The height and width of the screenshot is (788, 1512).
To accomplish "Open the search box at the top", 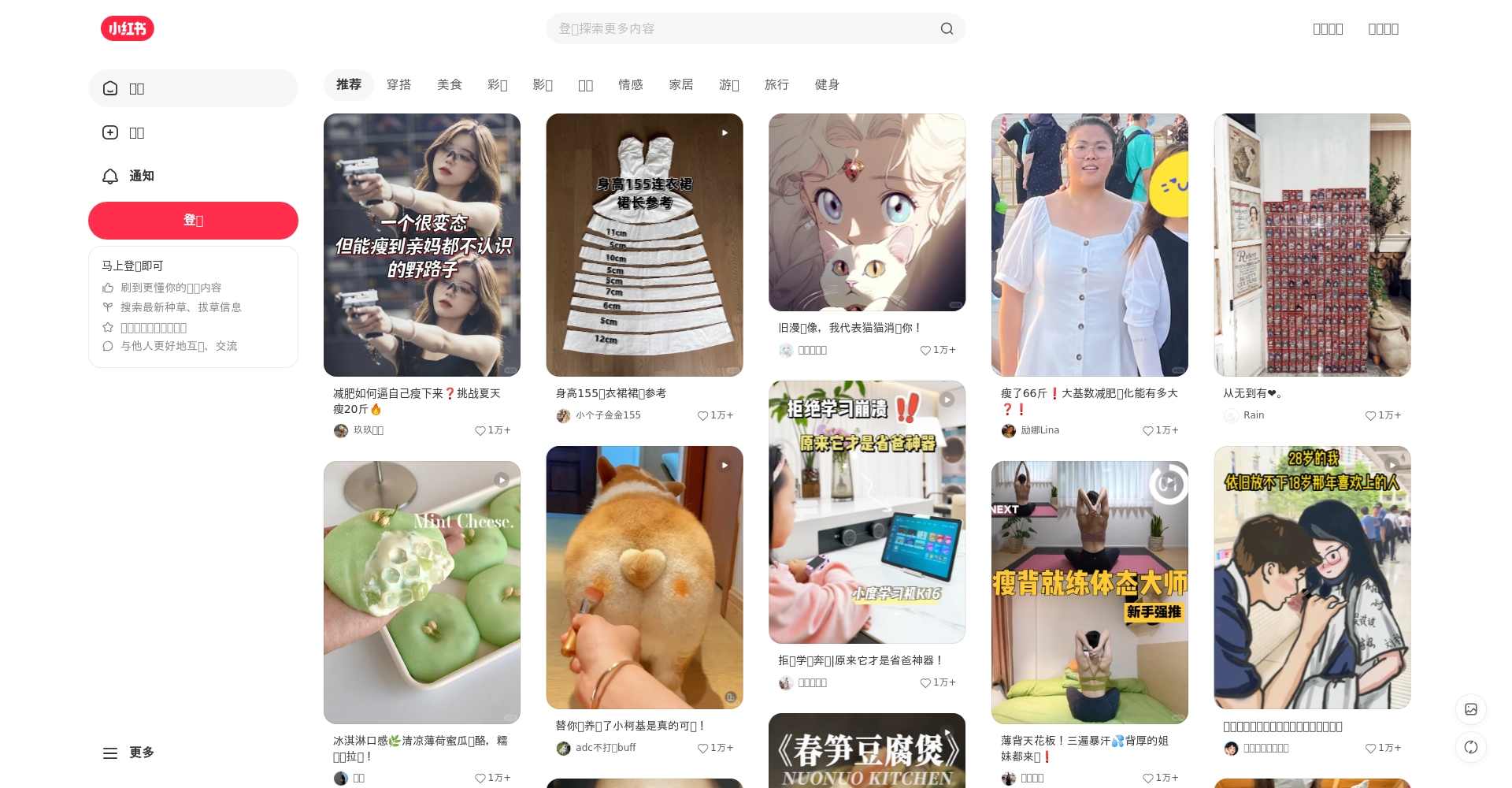I will coord(740,28).
